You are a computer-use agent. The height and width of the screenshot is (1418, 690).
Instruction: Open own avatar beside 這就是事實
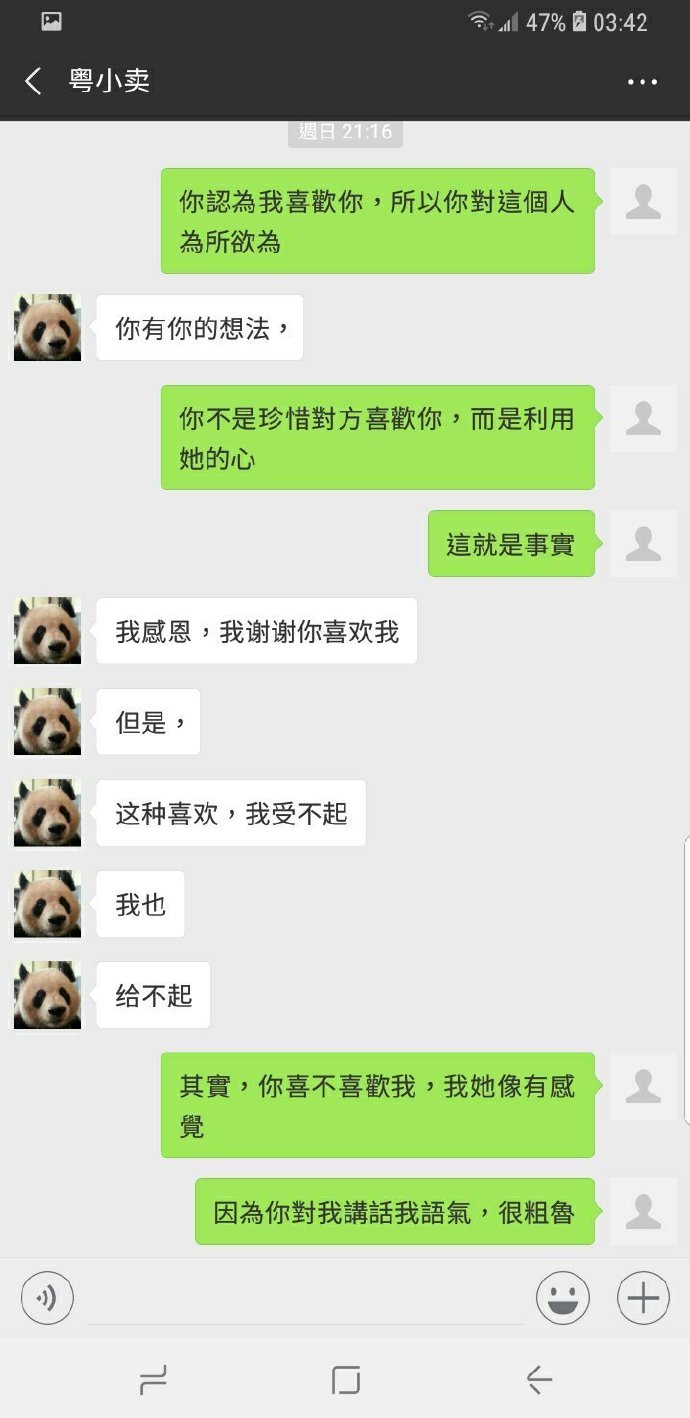click(x=643, y=543)
